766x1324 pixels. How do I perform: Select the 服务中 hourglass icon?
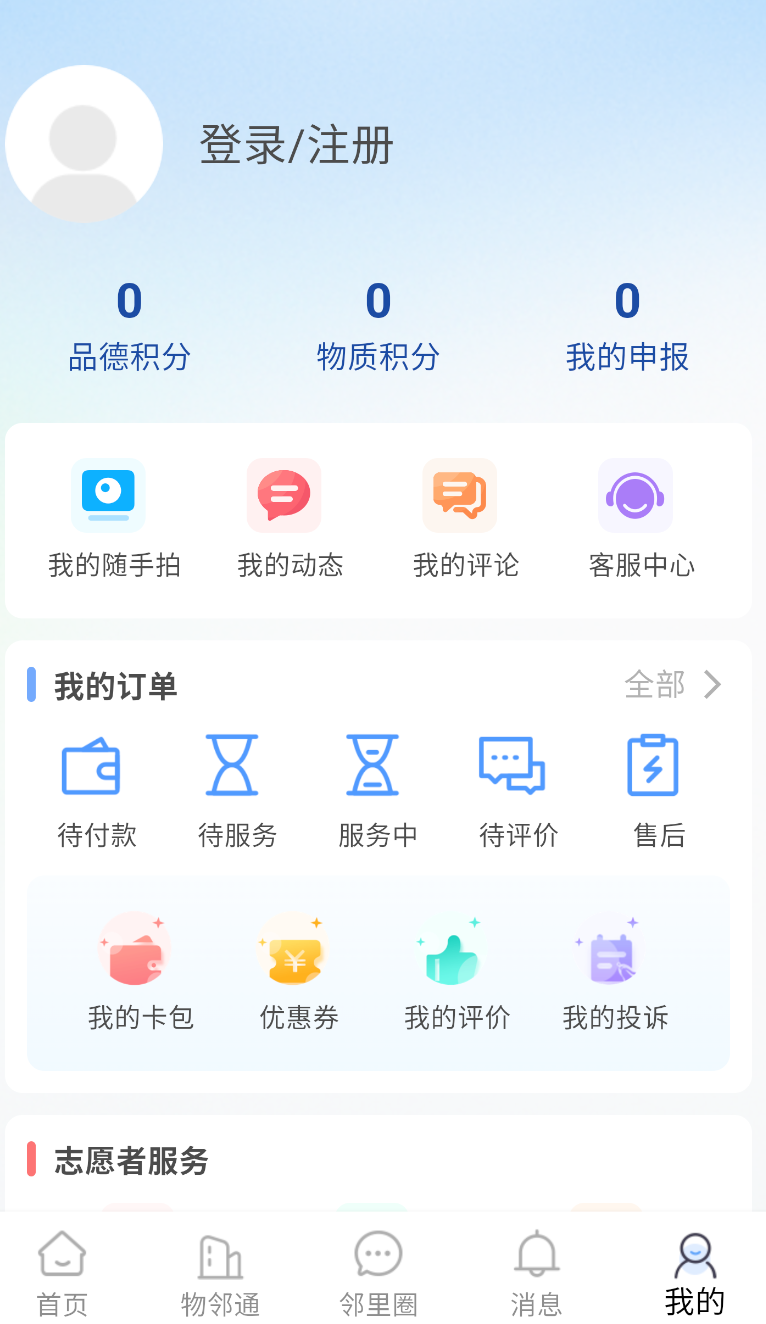(x=371, y=765)
